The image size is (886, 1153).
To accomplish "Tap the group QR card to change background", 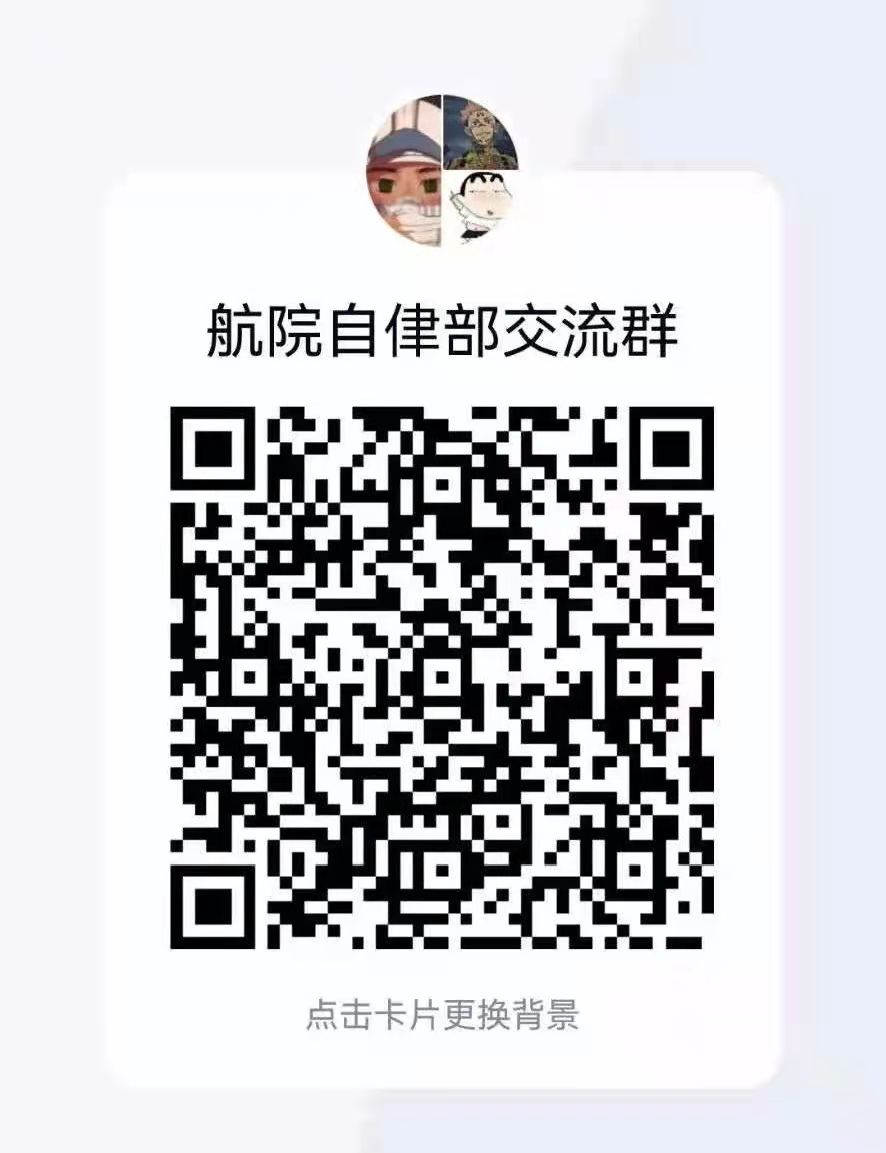I will click(x=442, y=1016).
